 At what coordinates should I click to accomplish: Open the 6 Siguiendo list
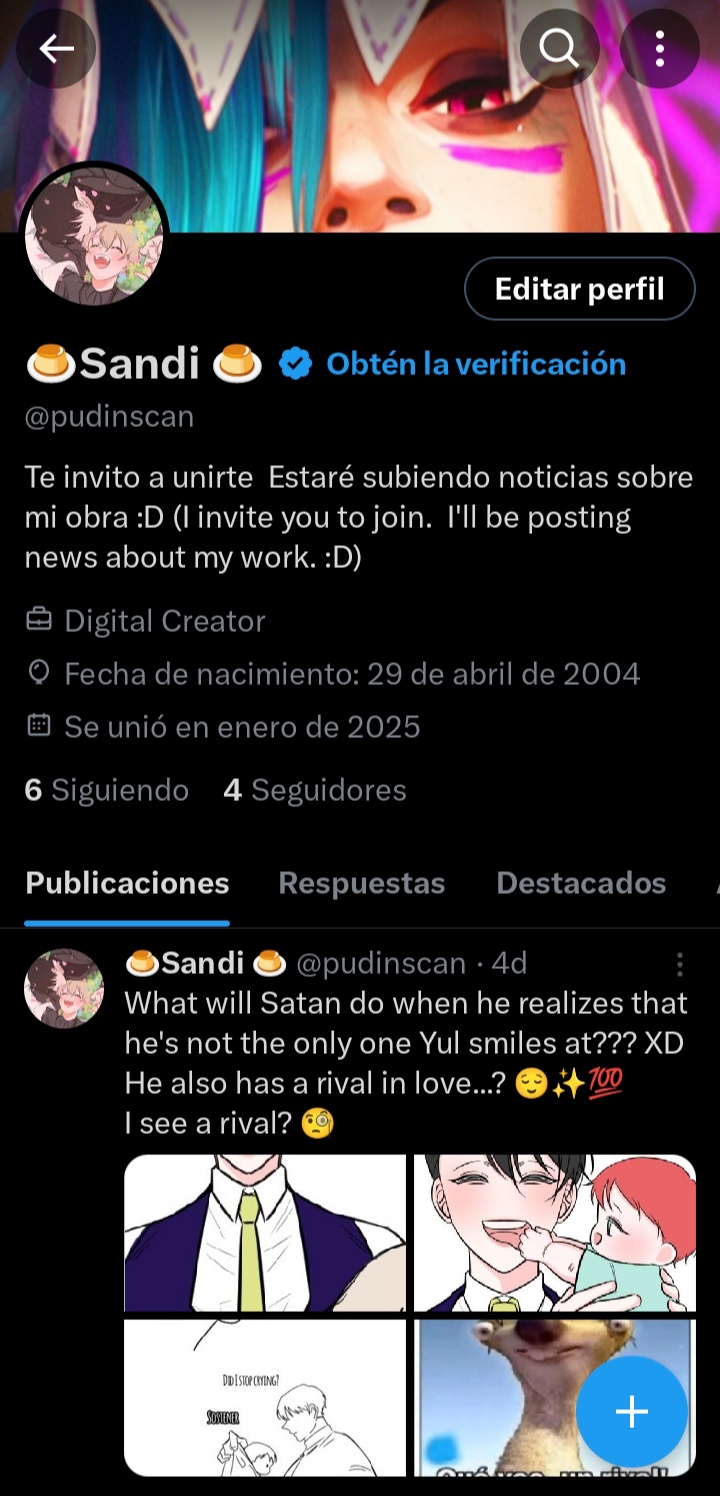[107, 790]
